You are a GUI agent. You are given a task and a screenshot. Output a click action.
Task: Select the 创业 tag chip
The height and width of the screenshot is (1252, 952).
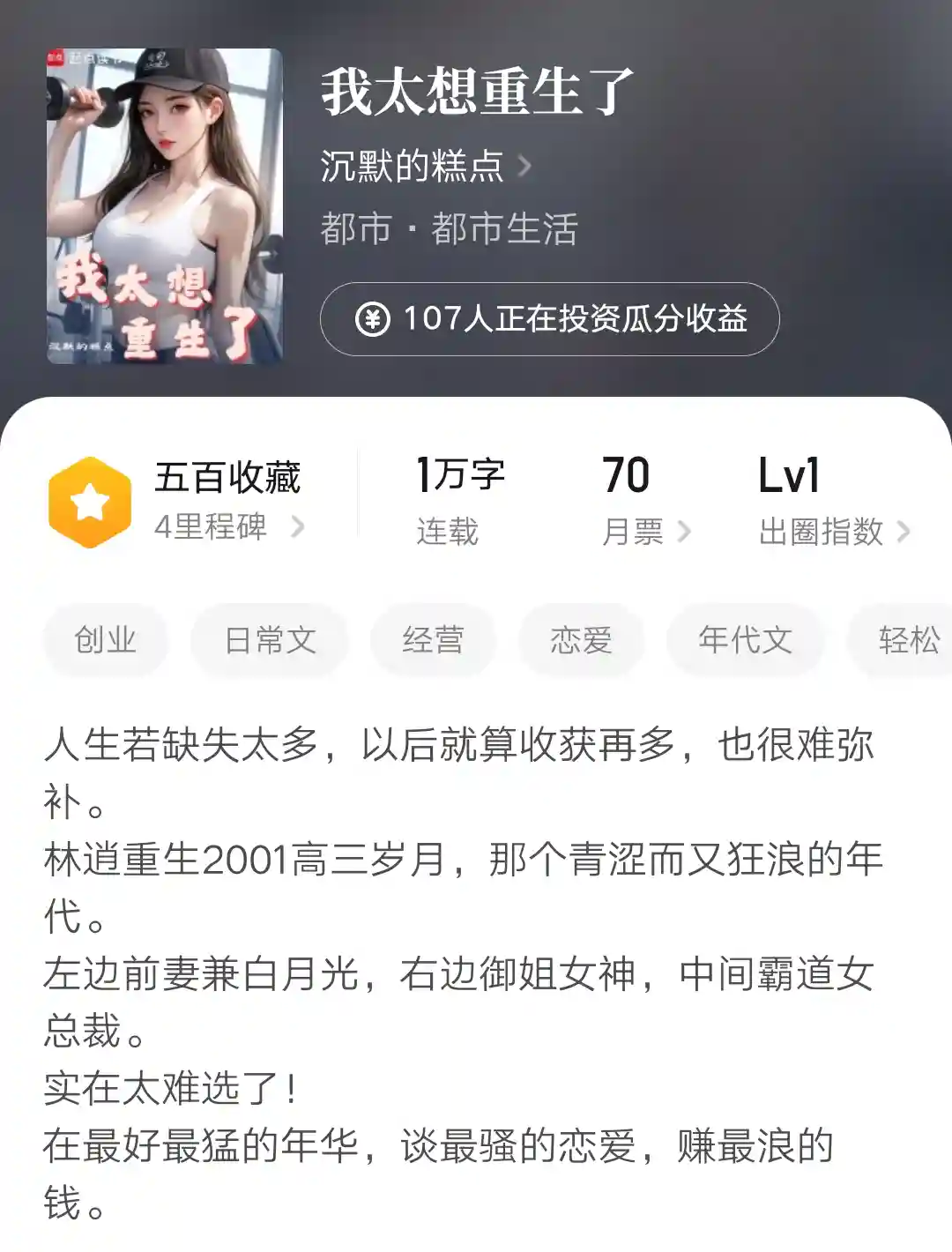pos(106,640)
